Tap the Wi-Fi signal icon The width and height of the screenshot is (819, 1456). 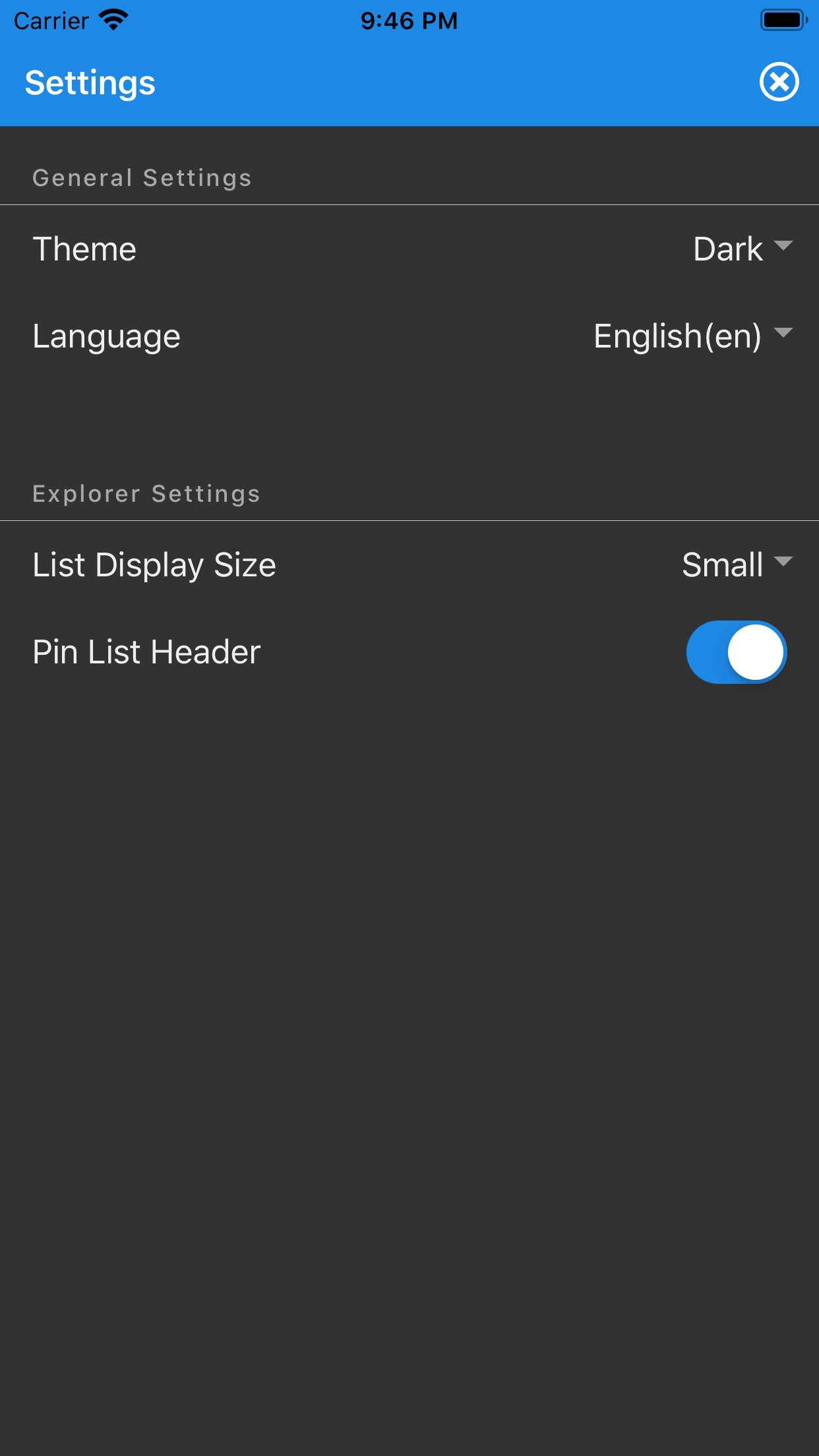[x=113, y=18]
